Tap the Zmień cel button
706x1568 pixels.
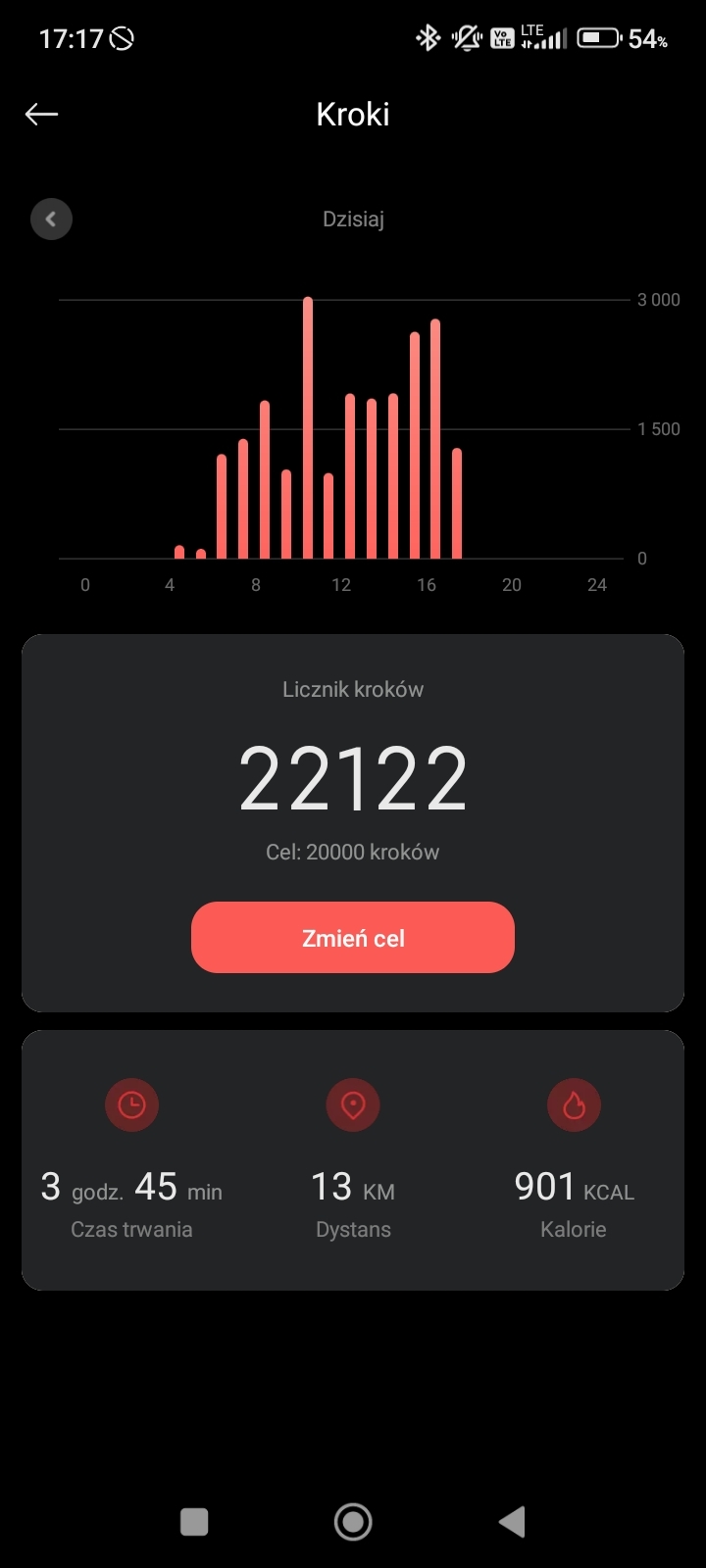tap(353, 938)
